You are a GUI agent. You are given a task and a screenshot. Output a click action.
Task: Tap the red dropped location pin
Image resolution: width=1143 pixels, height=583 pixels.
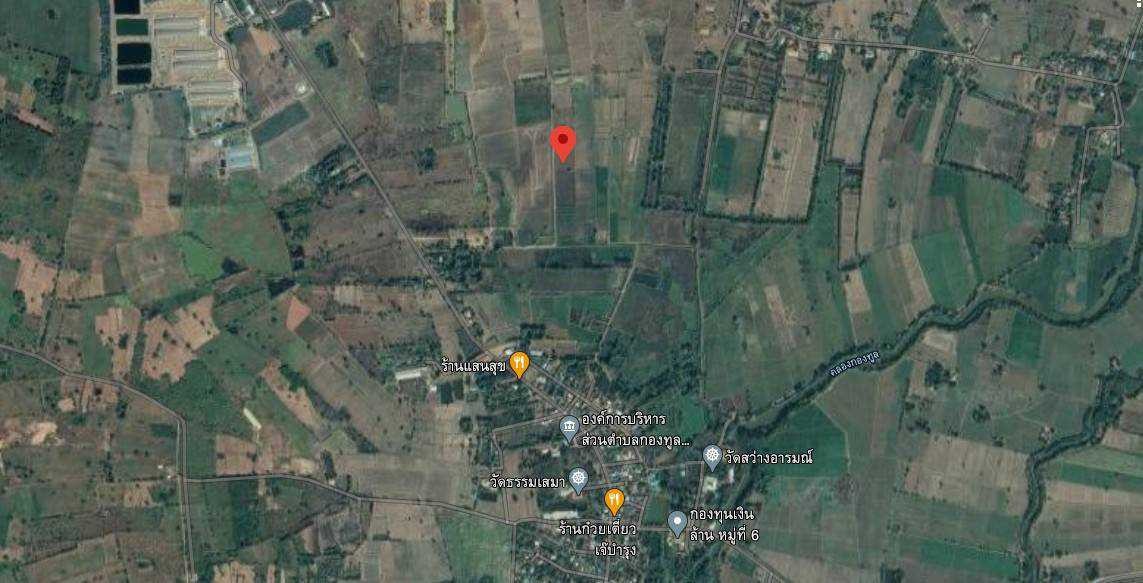coord(563,142)
